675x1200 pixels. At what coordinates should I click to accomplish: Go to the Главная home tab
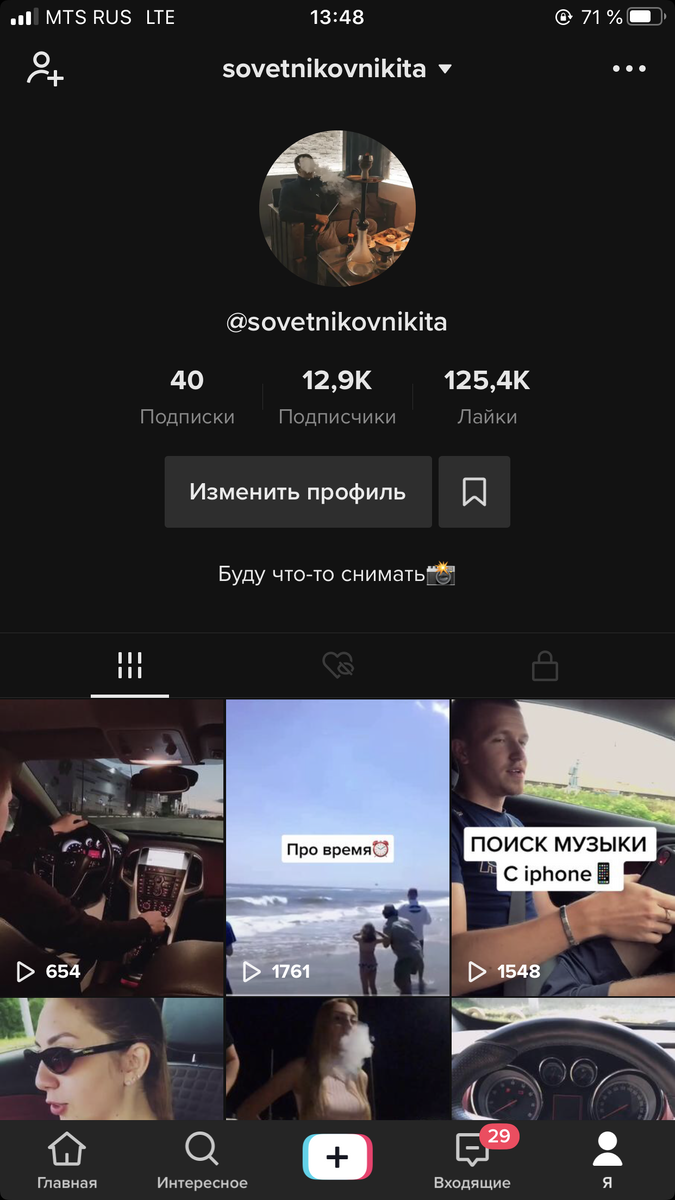[67, 1160]
